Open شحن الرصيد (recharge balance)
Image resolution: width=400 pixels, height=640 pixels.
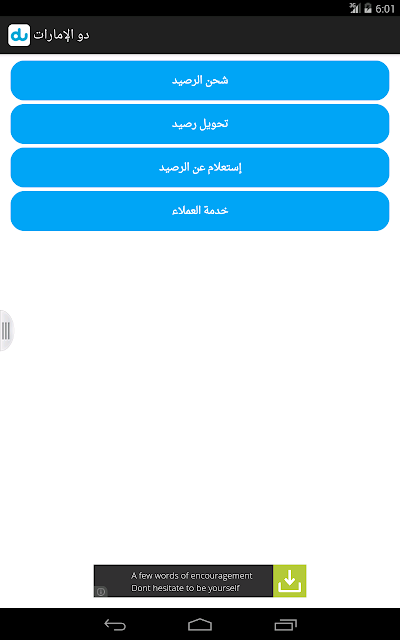tap(200, 80)
